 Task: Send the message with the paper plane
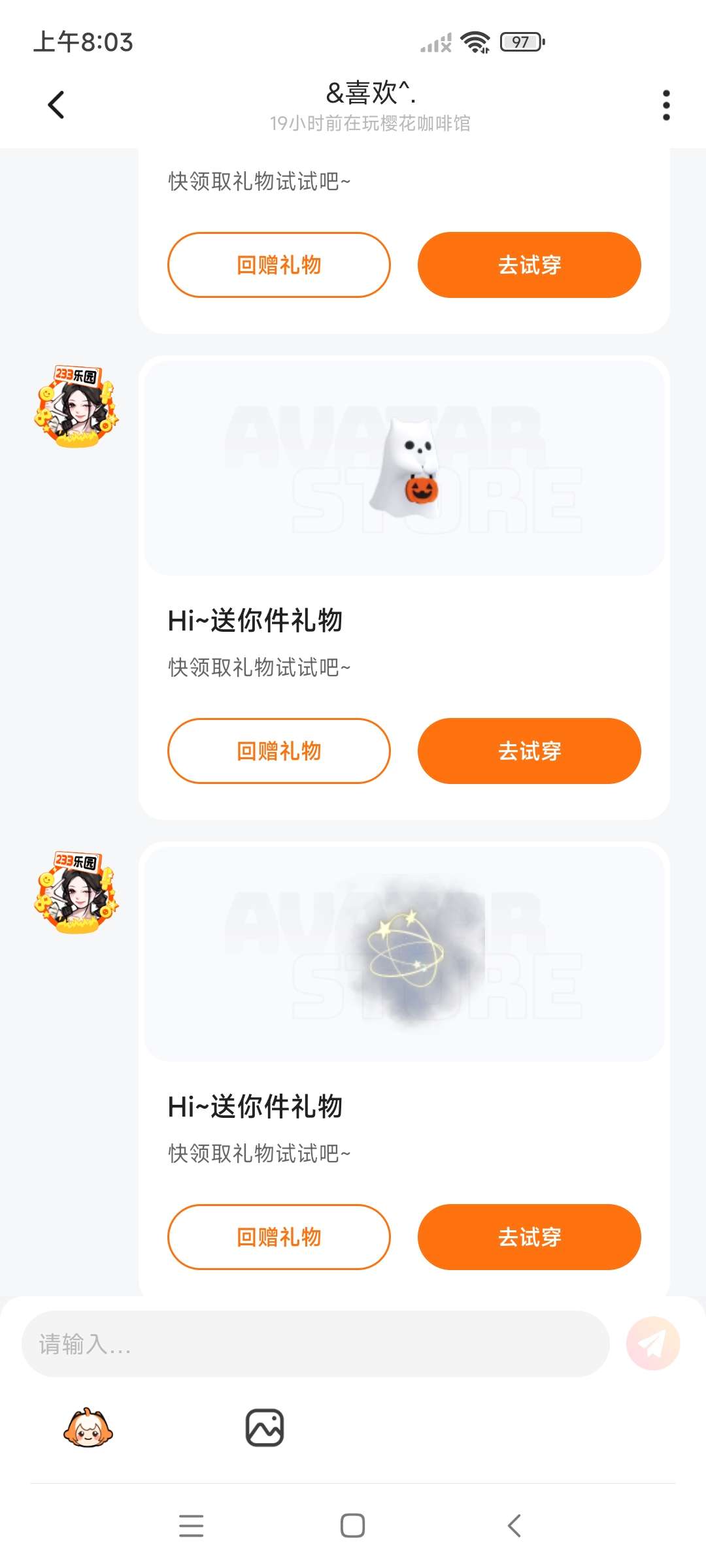pos(652,1343)
